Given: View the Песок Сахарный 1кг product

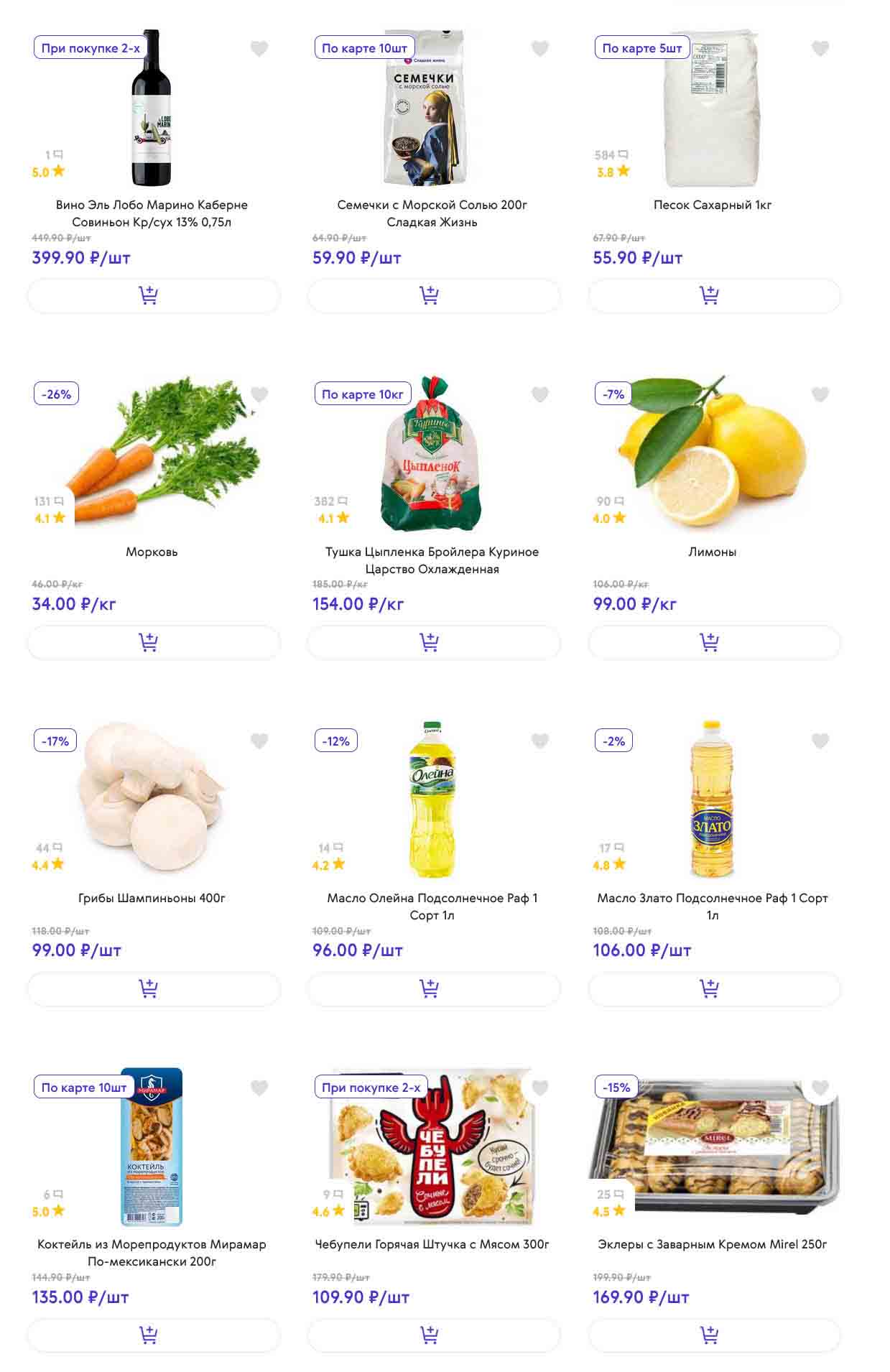Looking at the screenshot, I should (712, 205).
